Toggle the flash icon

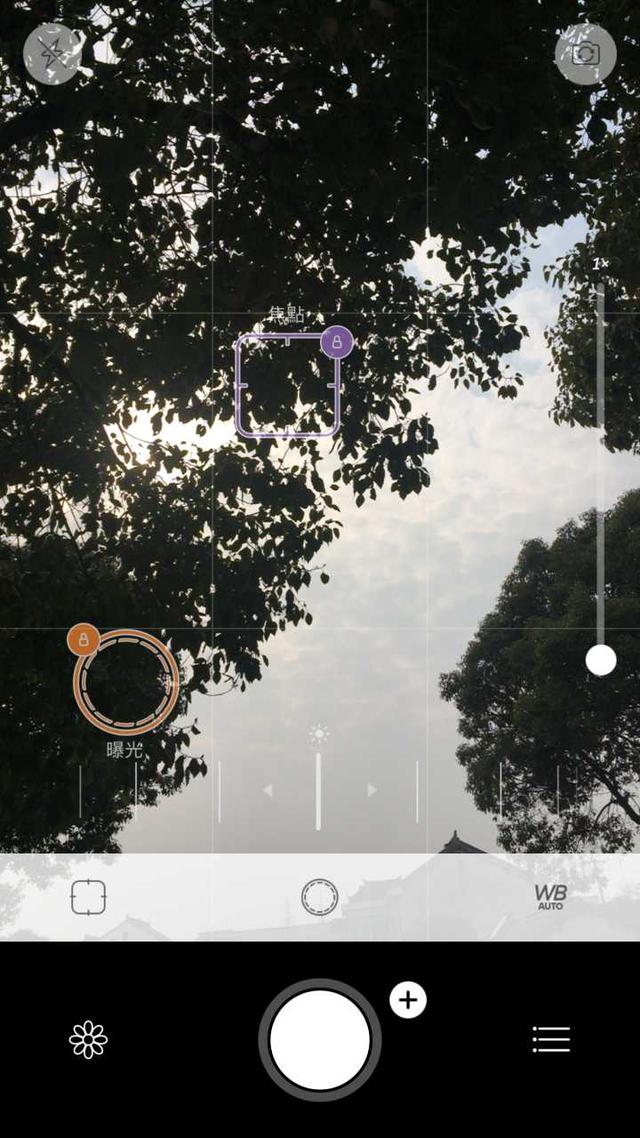(53, 53)
